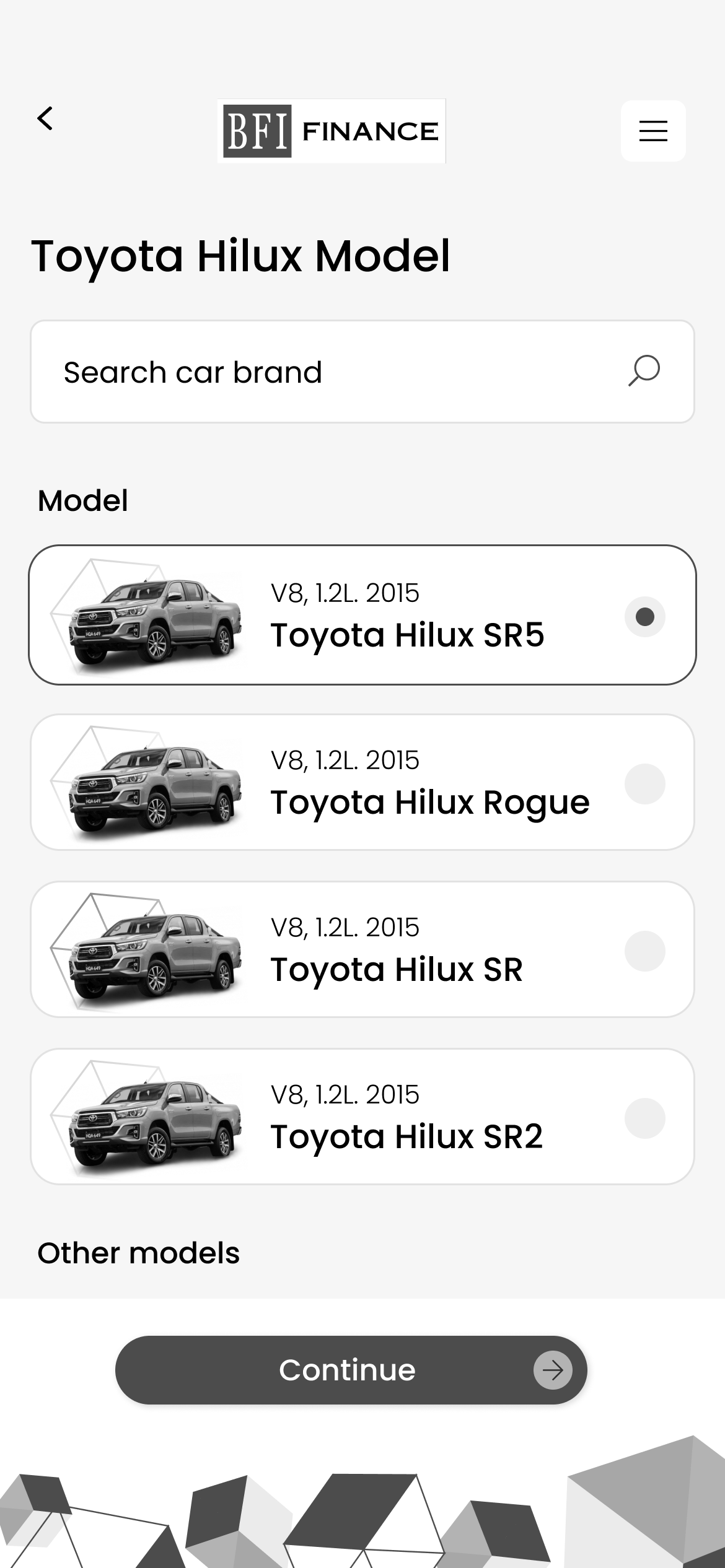This screenshot has height=1568, width=725.
Task: Click the BFI Finance logo
Action: 331,131
